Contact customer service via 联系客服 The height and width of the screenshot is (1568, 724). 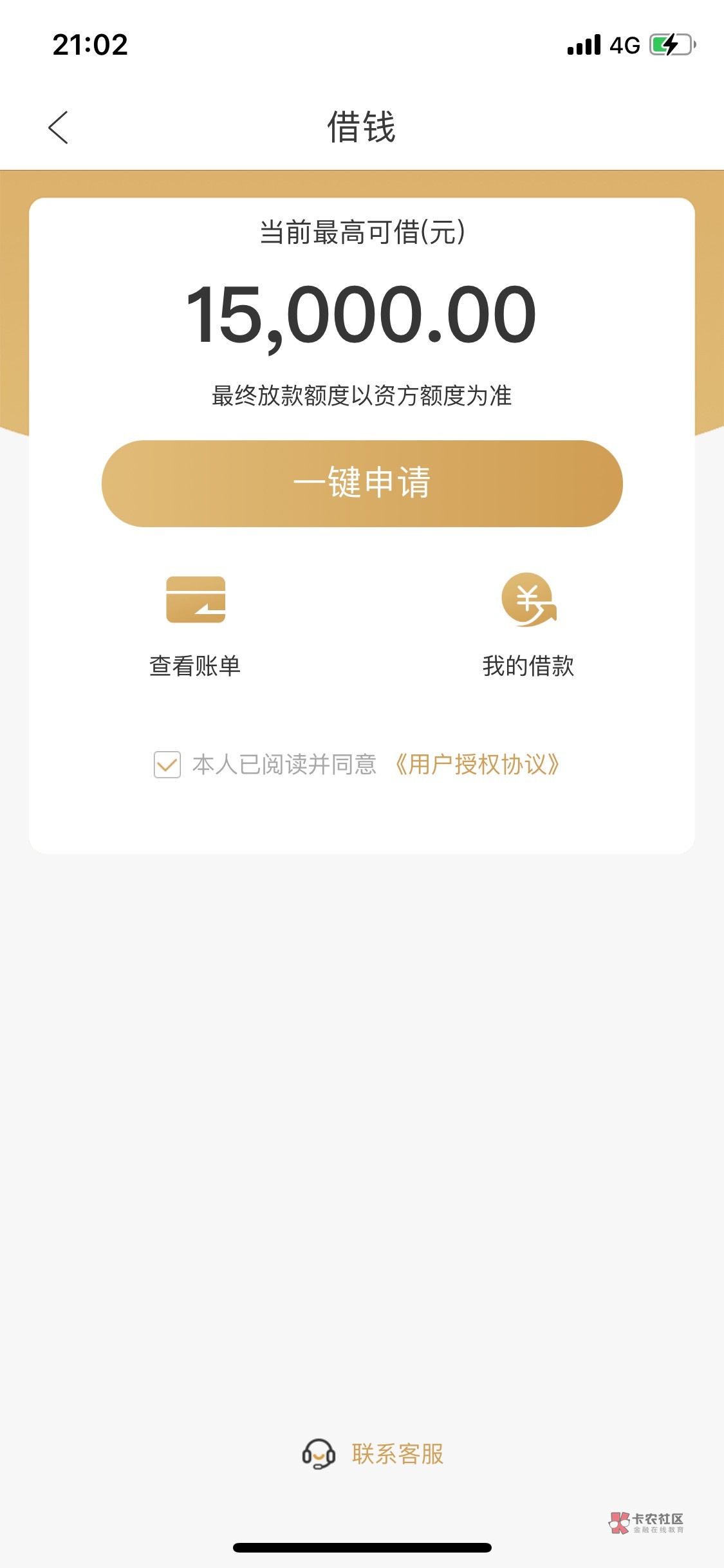373,1454
